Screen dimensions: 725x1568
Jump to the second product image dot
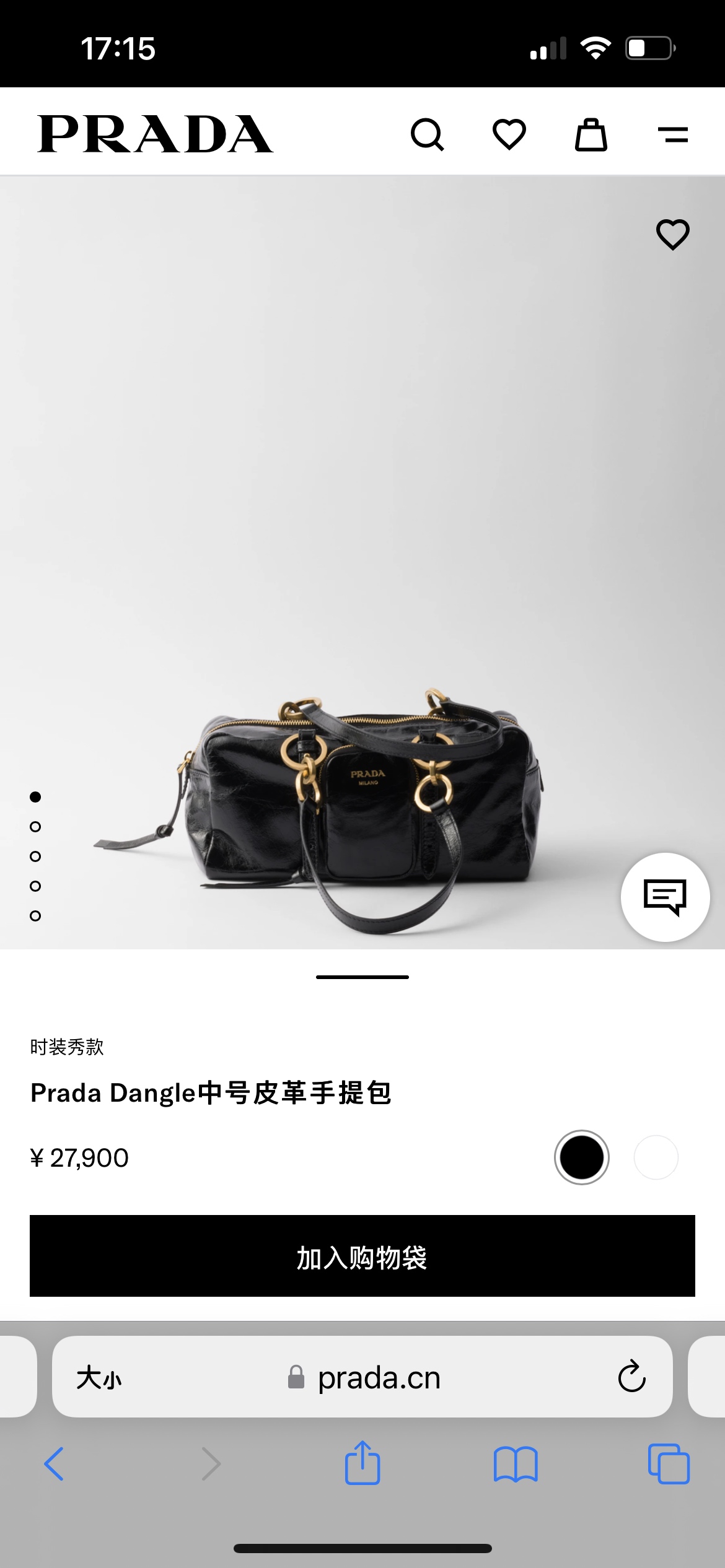point(35,827)
